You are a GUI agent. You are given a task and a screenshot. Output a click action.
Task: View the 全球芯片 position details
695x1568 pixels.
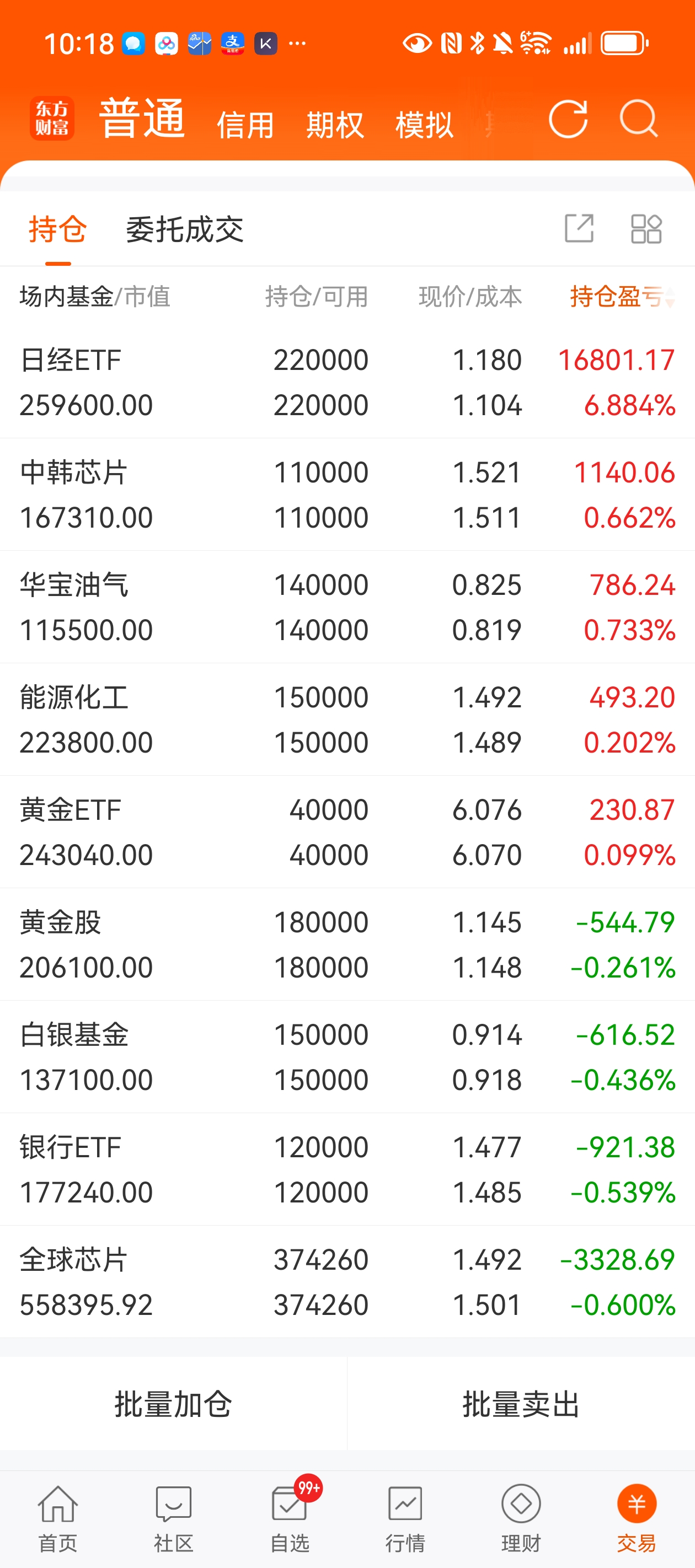click(x=347, y=1282)
